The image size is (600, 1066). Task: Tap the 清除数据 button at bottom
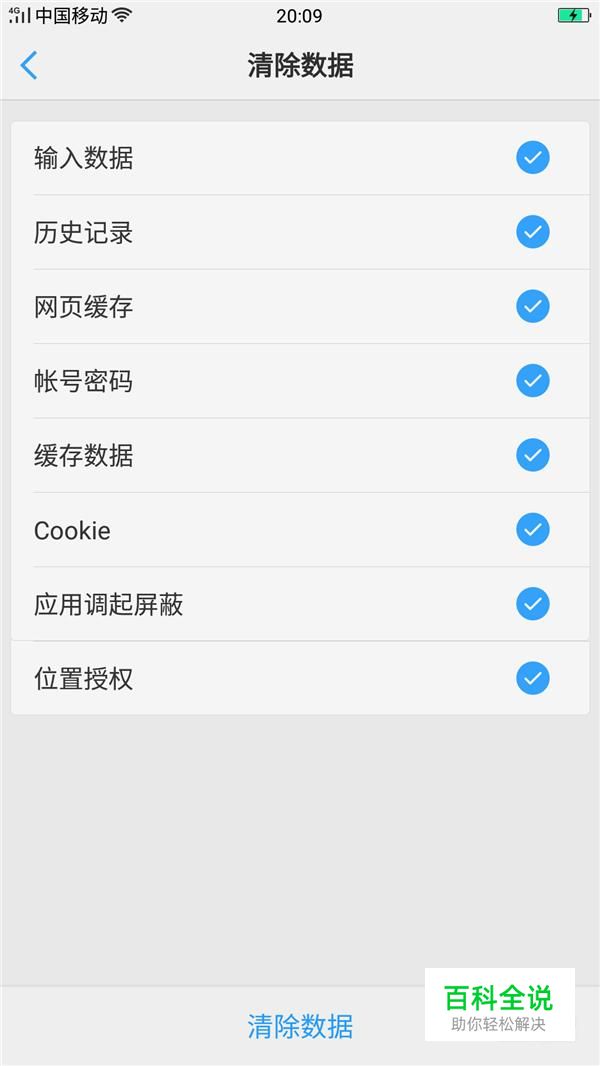[x=300, y=1026]
